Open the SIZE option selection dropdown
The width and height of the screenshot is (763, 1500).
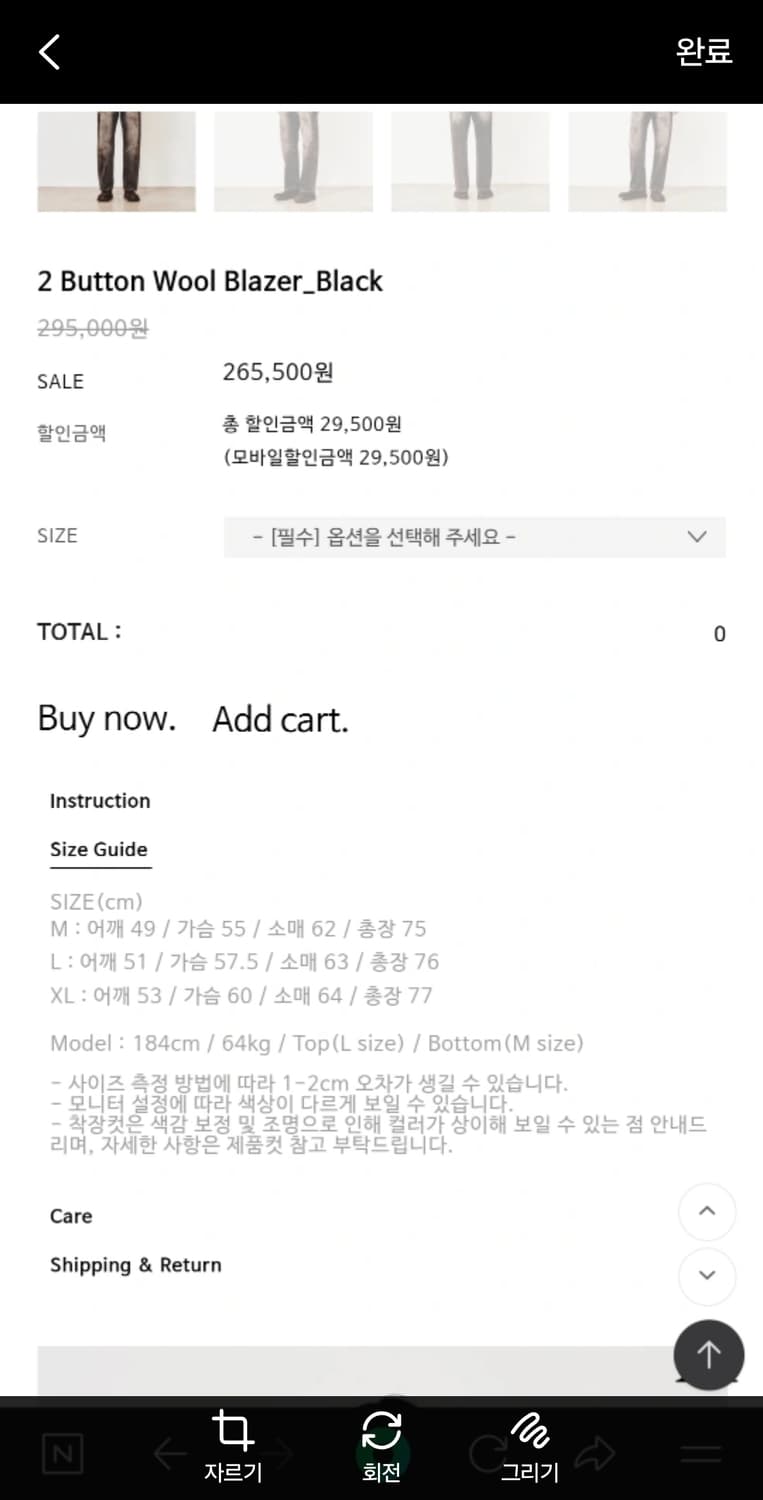pyautogui.click(x=474, y=537)
